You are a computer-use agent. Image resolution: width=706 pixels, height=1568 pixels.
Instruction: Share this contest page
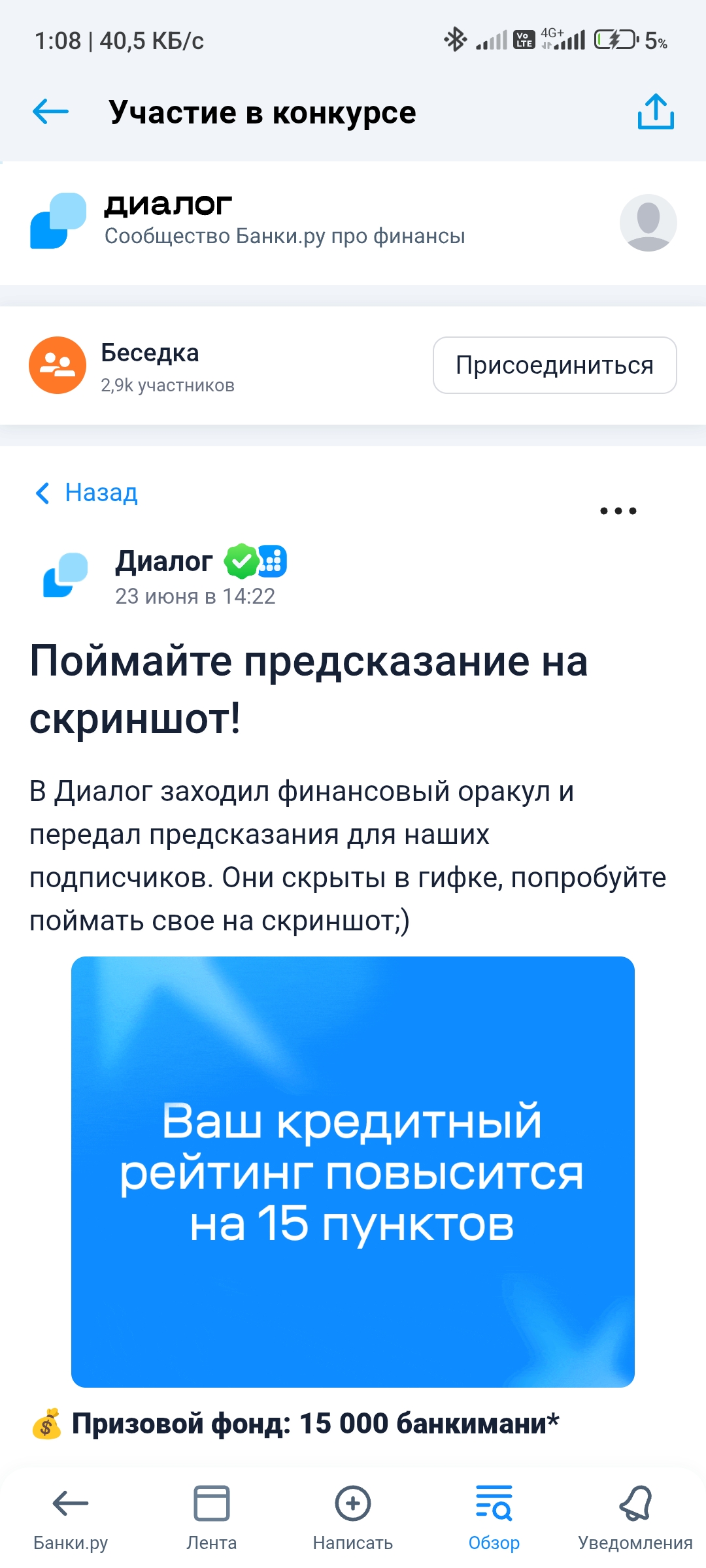[656, 112]
